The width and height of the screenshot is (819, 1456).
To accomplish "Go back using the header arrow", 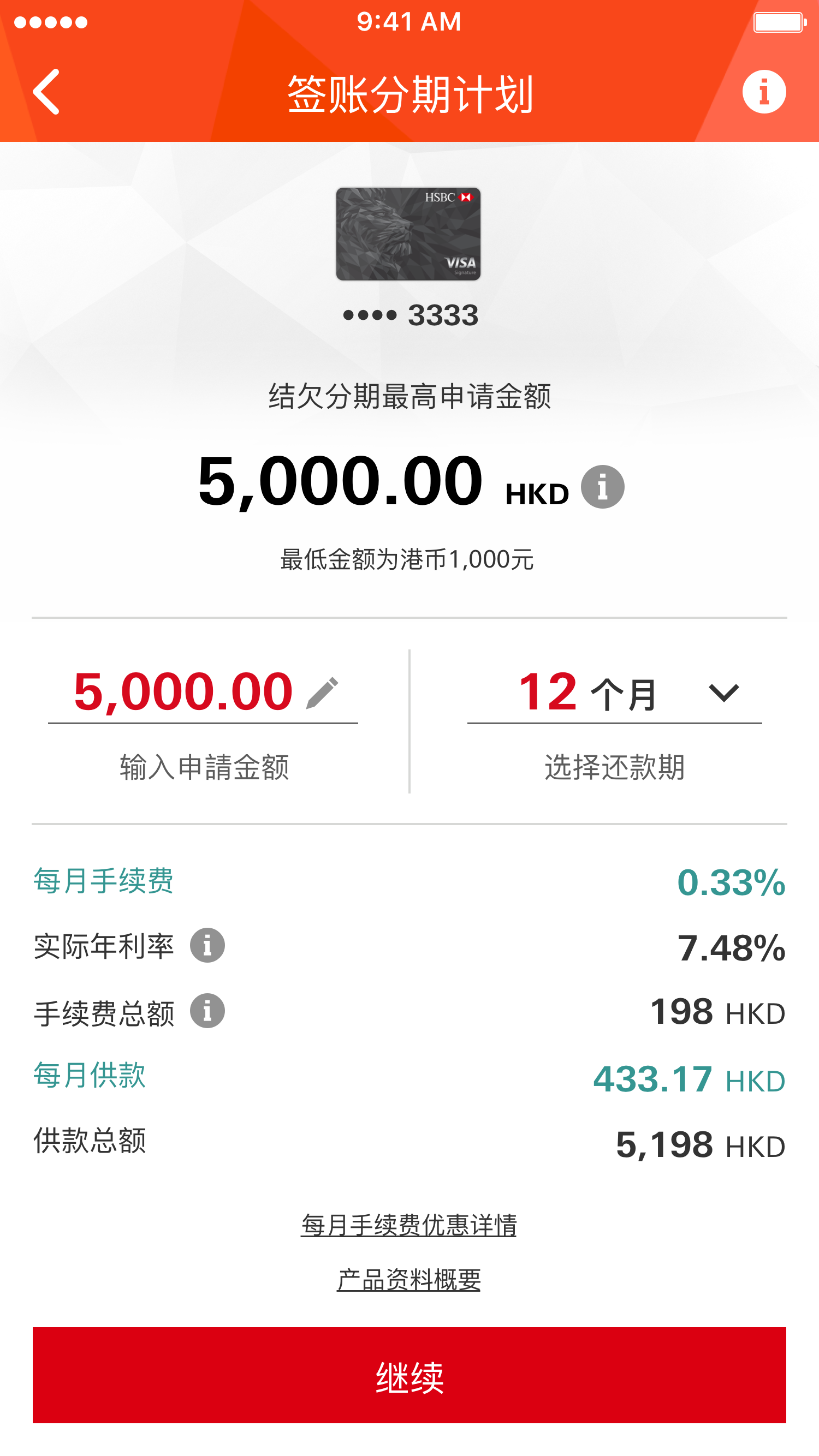I will [x=46, y=92].
